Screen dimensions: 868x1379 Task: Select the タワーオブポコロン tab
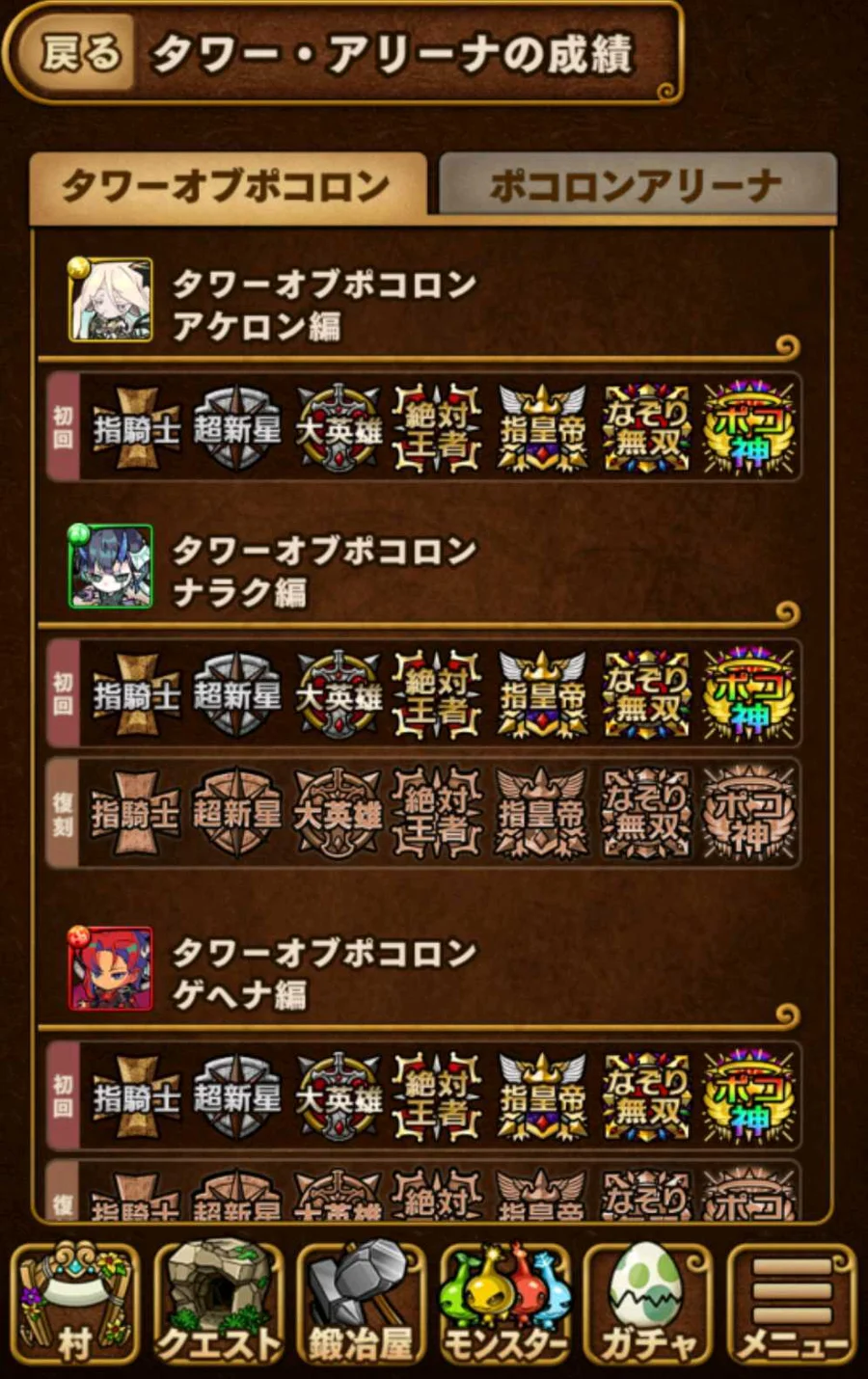228,185
